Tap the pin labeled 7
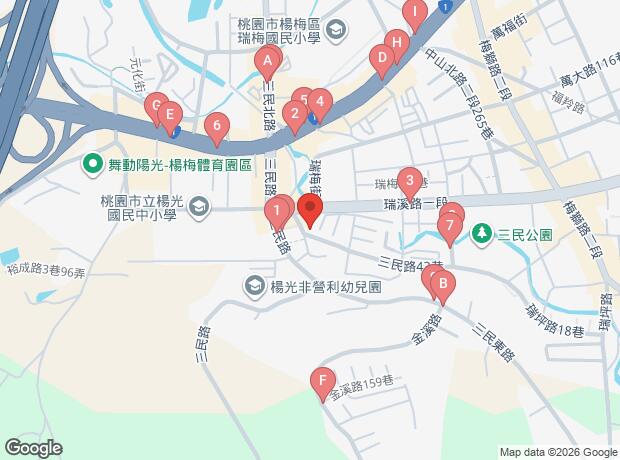The image size is (620, 460). pyautogui.click(x=450, y=229)
